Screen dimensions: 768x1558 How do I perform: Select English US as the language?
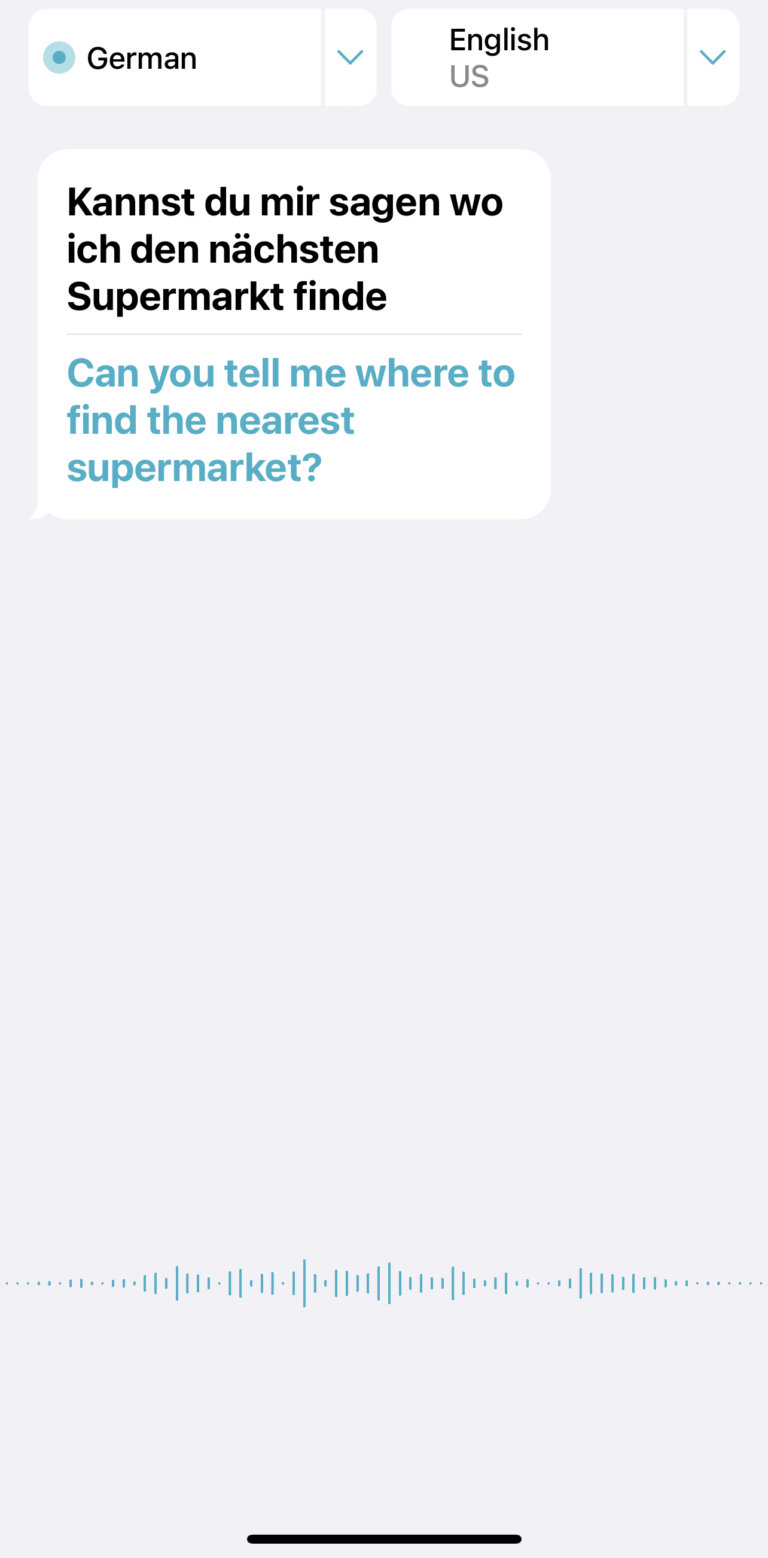(537, 58)
